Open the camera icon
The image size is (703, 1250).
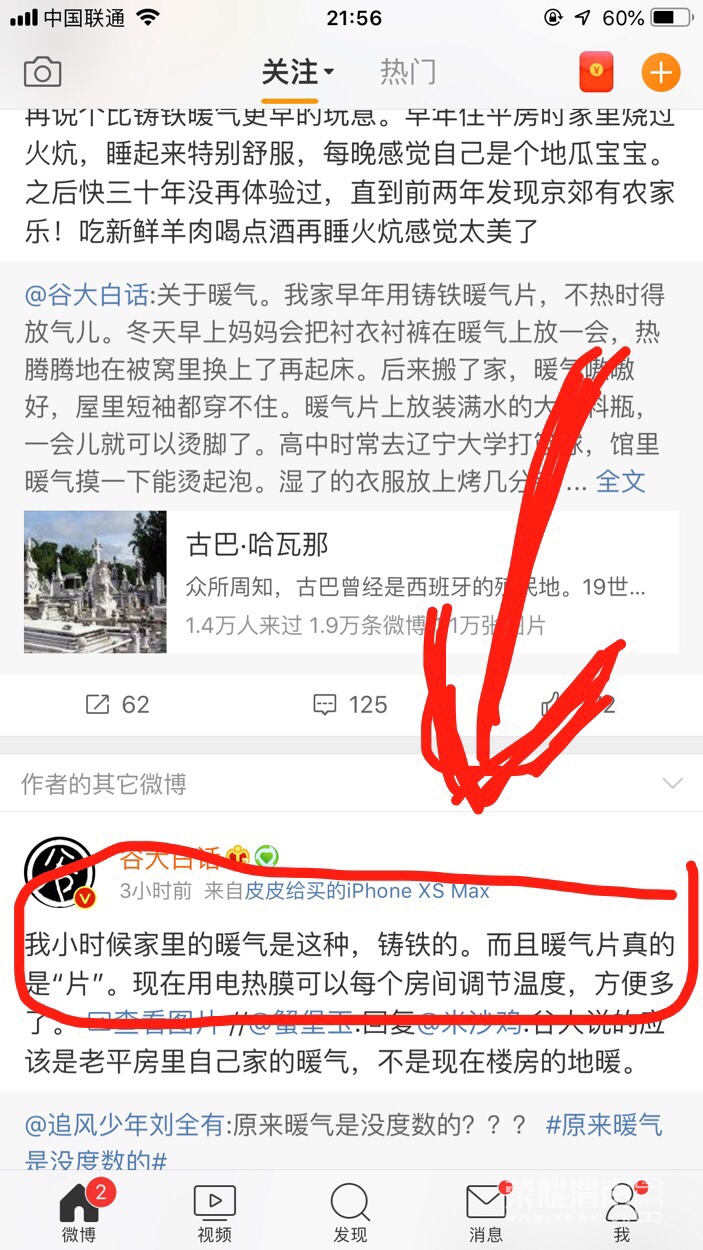pos(43,72)
